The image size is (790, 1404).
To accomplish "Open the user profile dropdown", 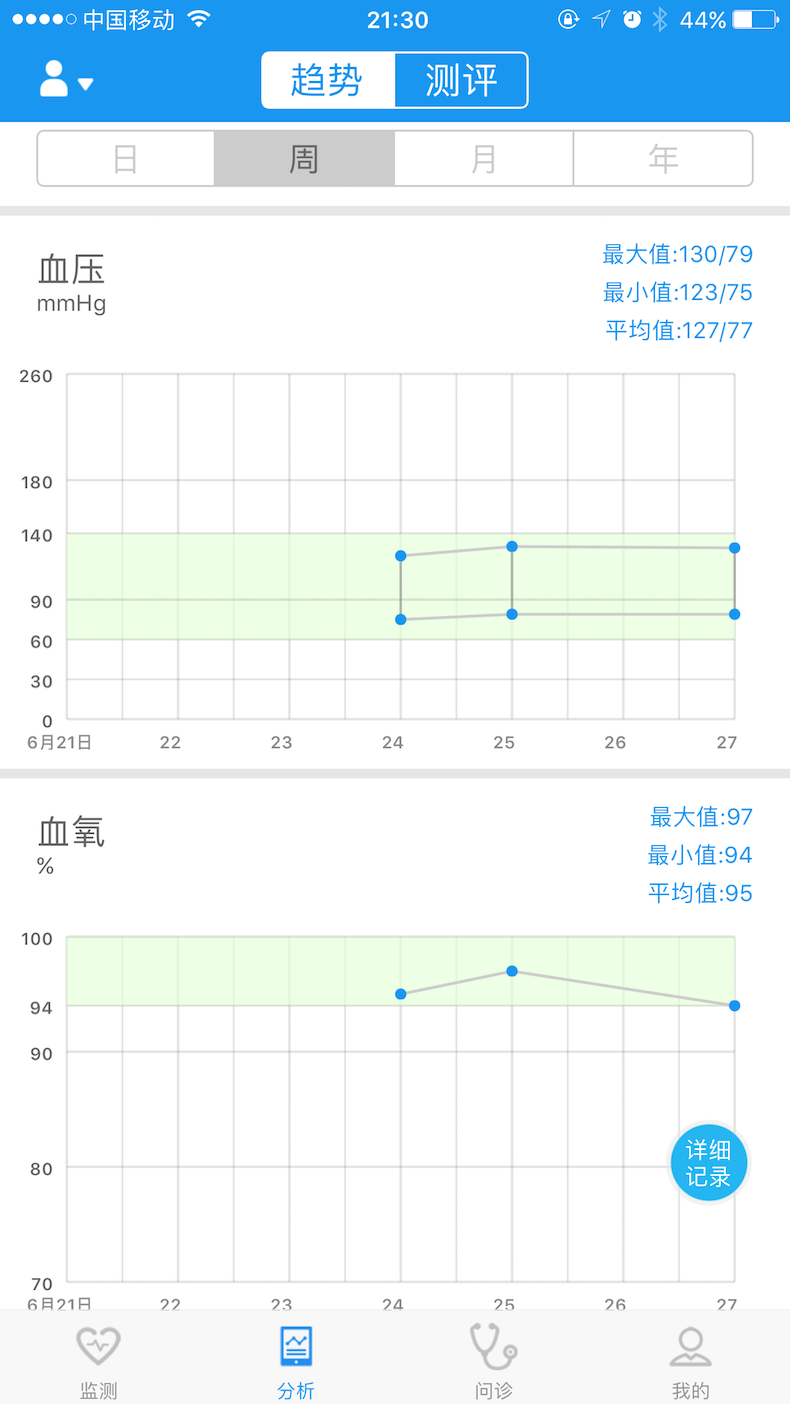I will (x=66, y=79).
